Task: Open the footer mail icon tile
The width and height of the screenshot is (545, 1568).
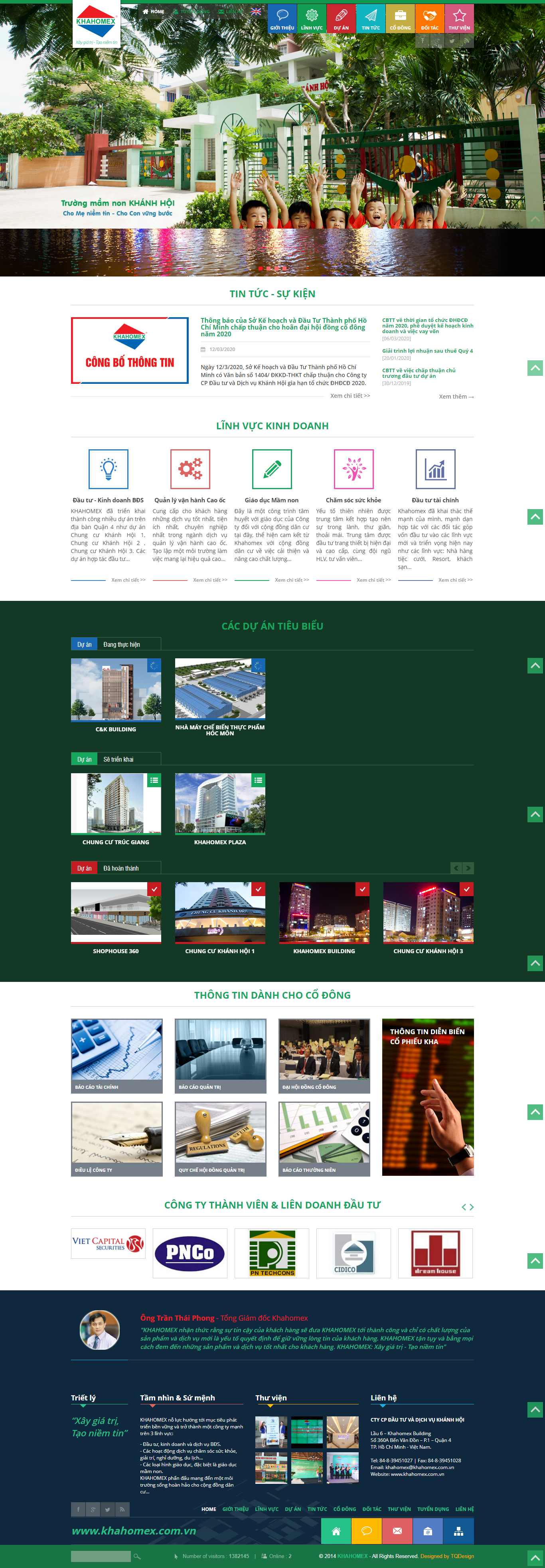Action: pyautogui.click(x=397, y=1531)
